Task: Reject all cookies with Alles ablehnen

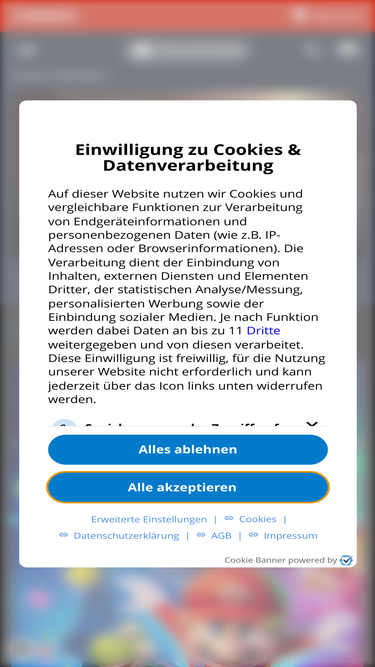Action: [188, 449]
